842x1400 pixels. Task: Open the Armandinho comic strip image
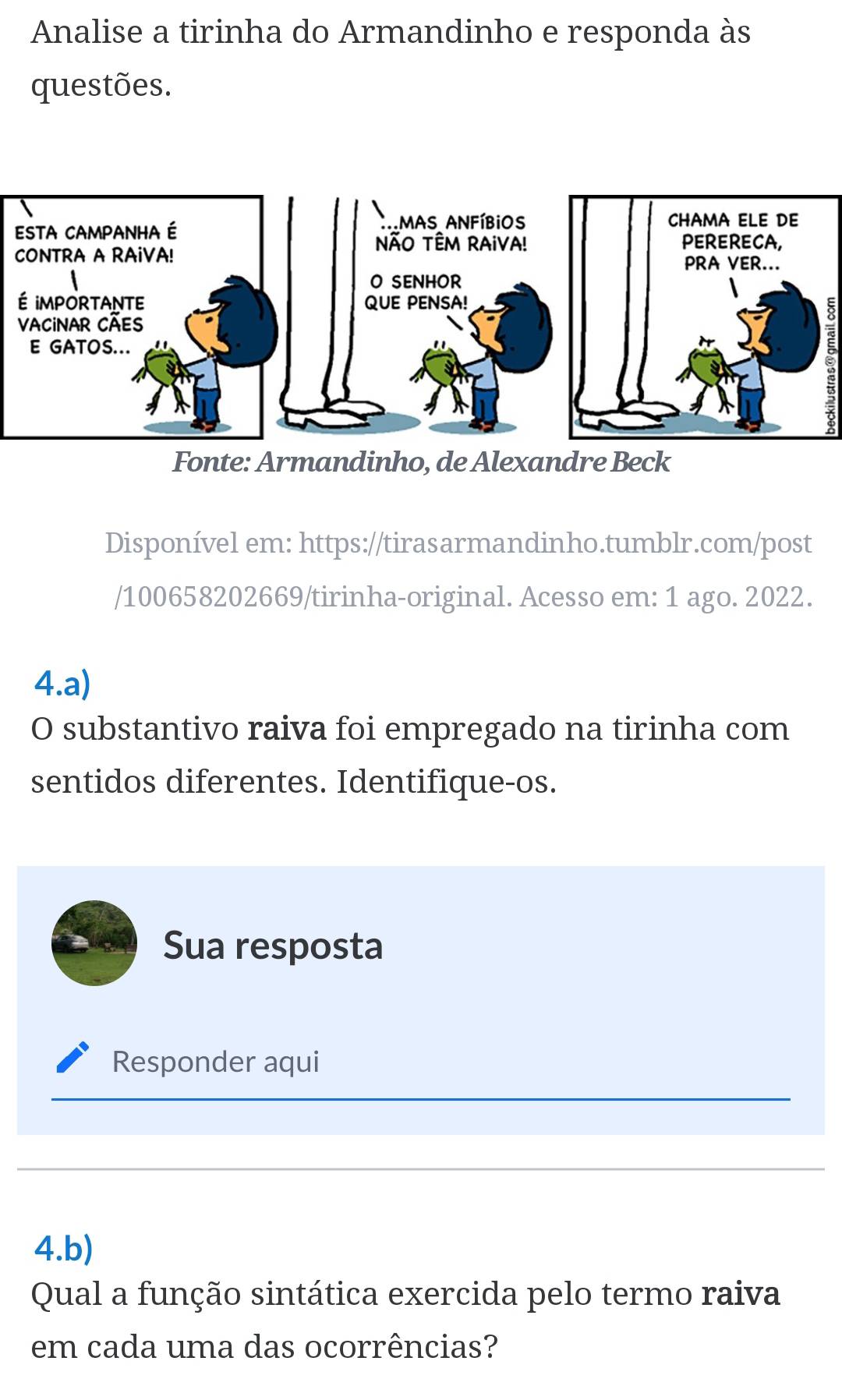click(421, 317)
